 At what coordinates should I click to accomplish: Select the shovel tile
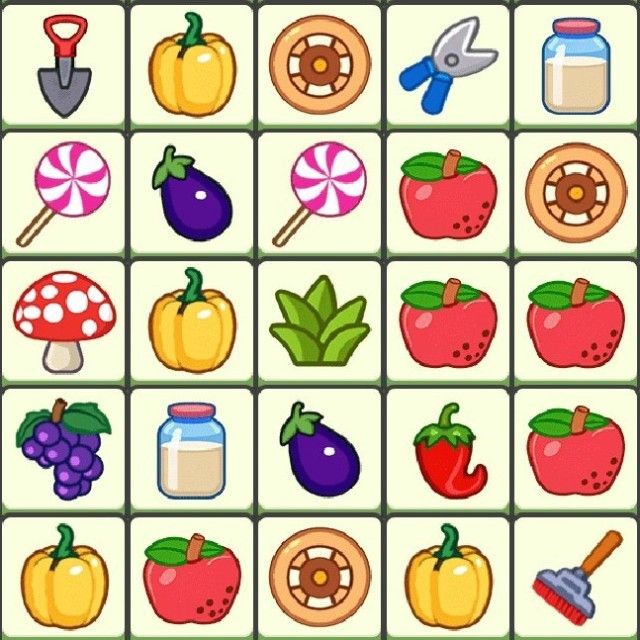click(x=63, y=65)
